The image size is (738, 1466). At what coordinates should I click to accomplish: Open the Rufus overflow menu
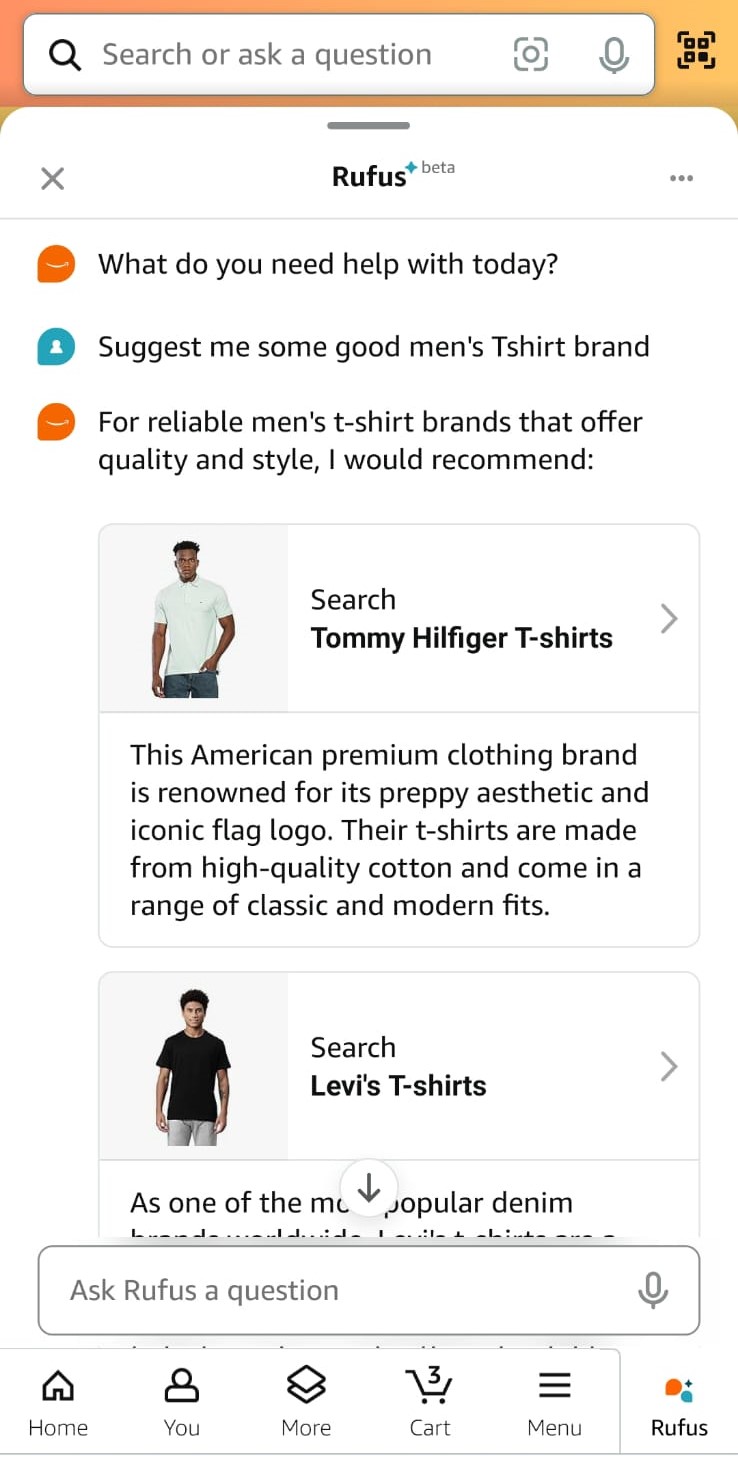681,179
